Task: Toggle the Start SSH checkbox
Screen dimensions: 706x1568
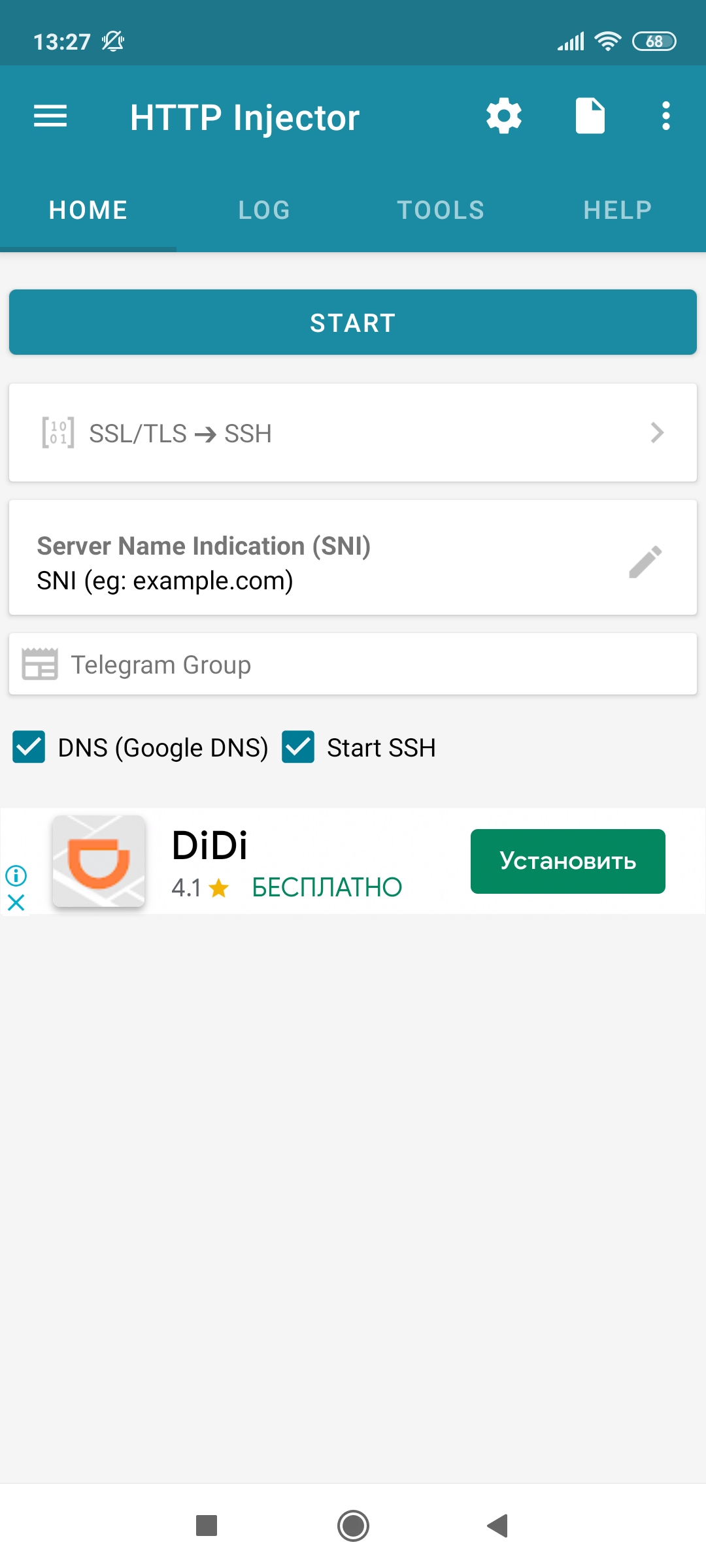Action: point(298,747)
